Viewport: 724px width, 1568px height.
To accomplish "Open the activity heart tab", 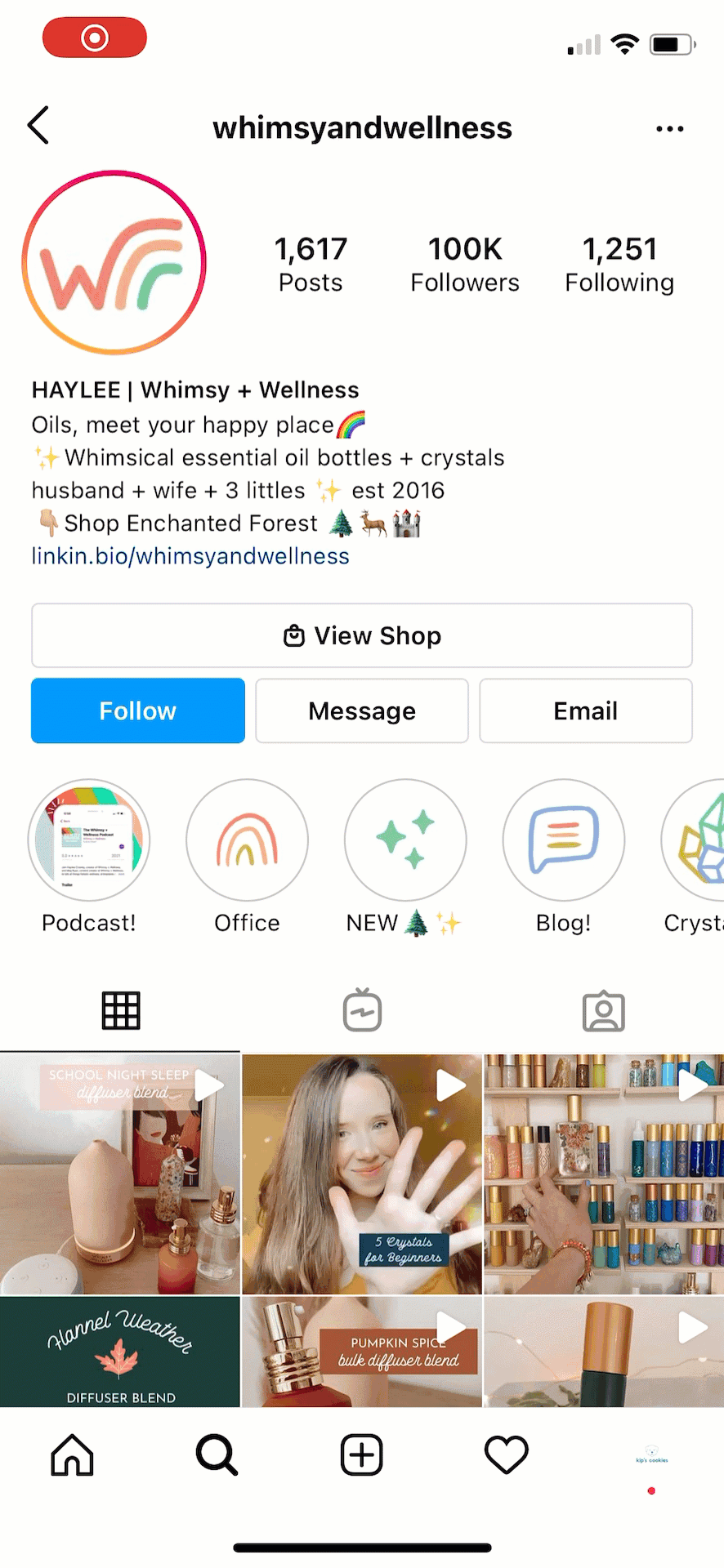I will point(507,1455).
